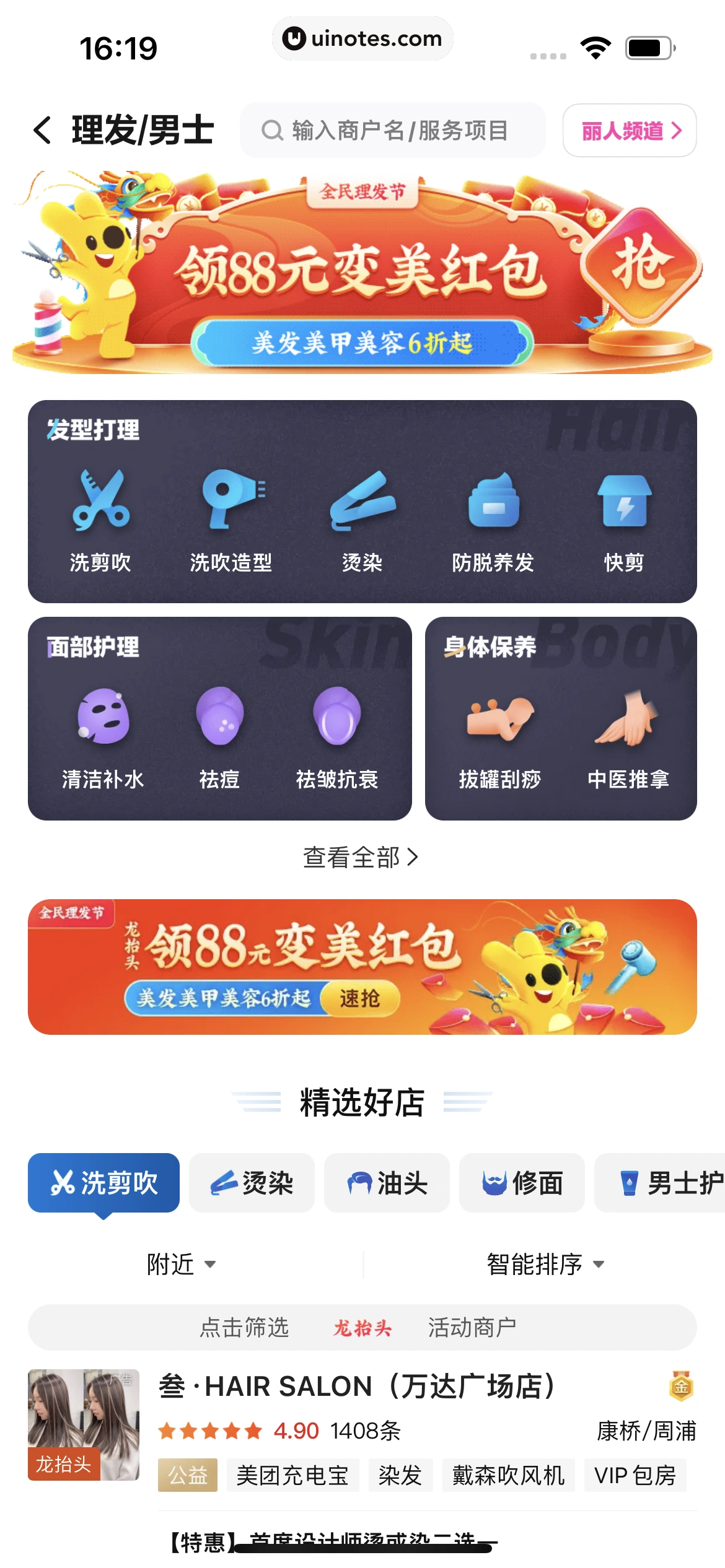Expand the 附近 location dropdown
725x1568 pixels.
181,1264
